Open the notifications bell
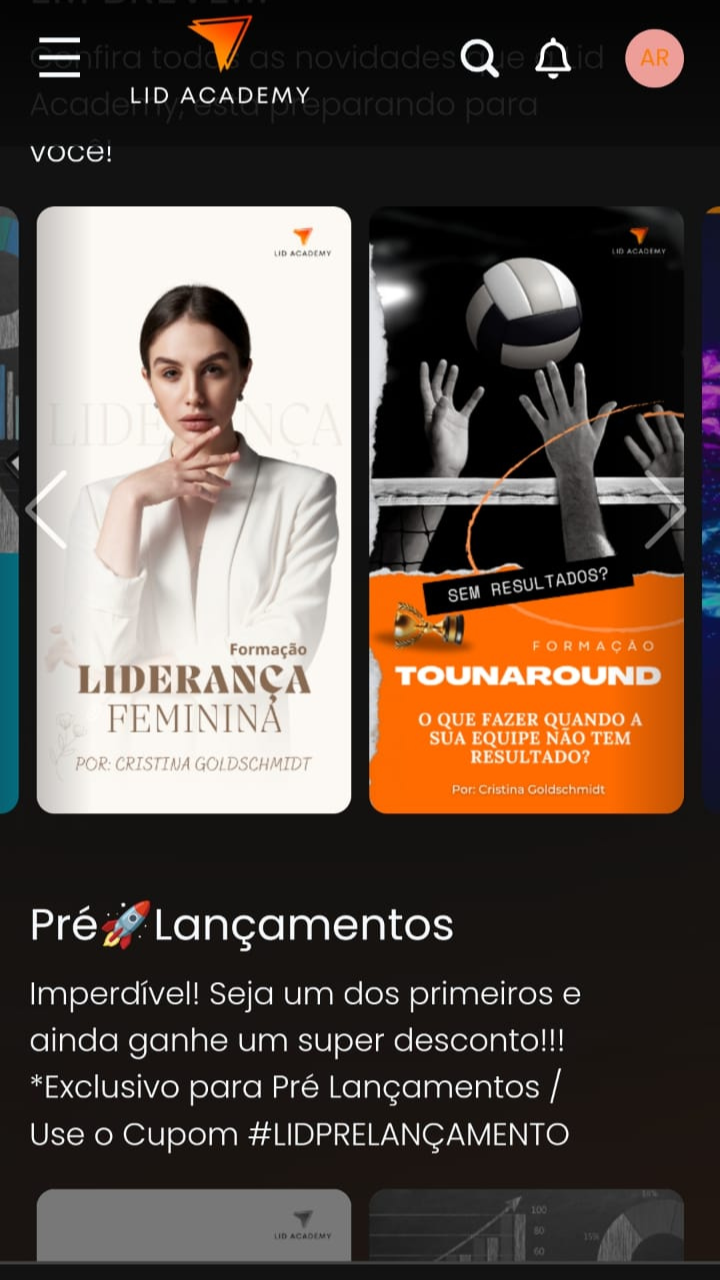 (553, 58)
